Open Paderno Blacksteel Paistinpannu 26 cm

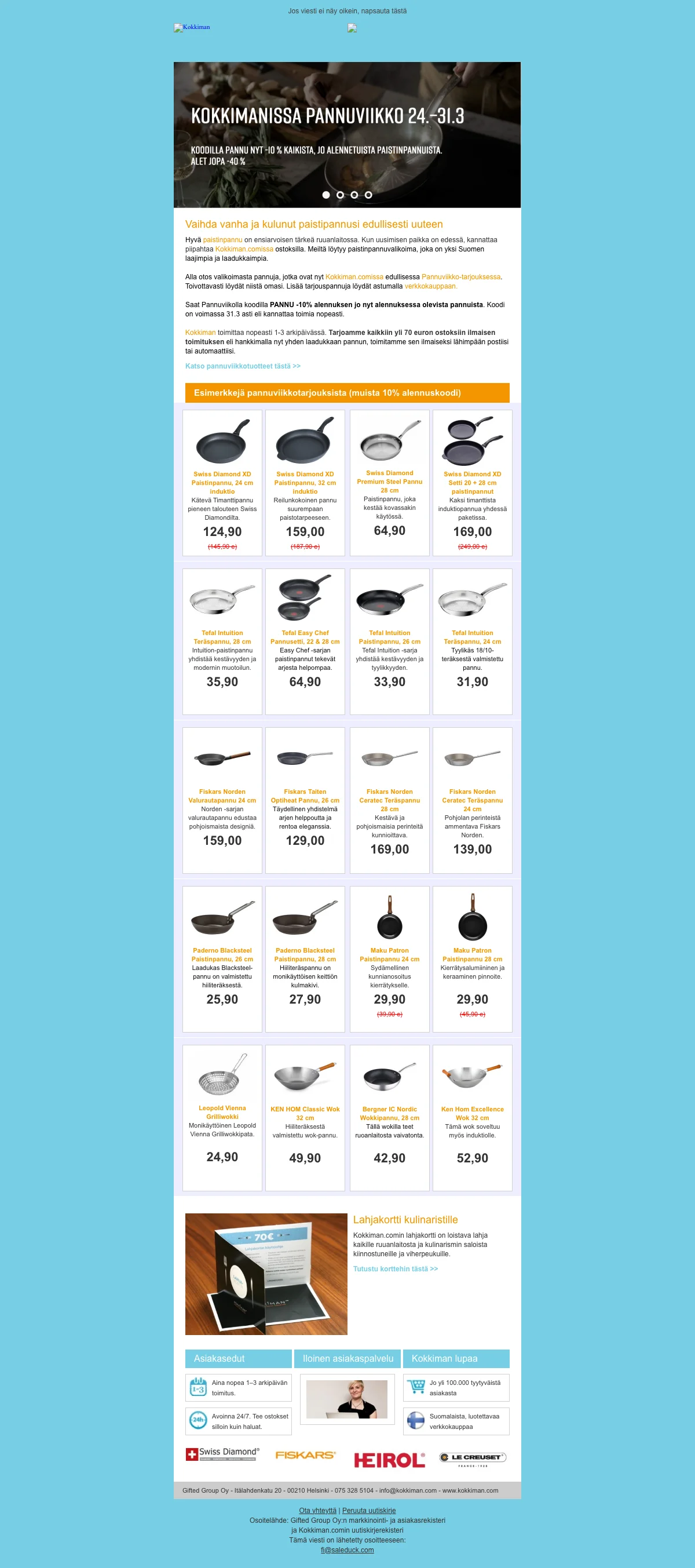click(x=222, y=954)
